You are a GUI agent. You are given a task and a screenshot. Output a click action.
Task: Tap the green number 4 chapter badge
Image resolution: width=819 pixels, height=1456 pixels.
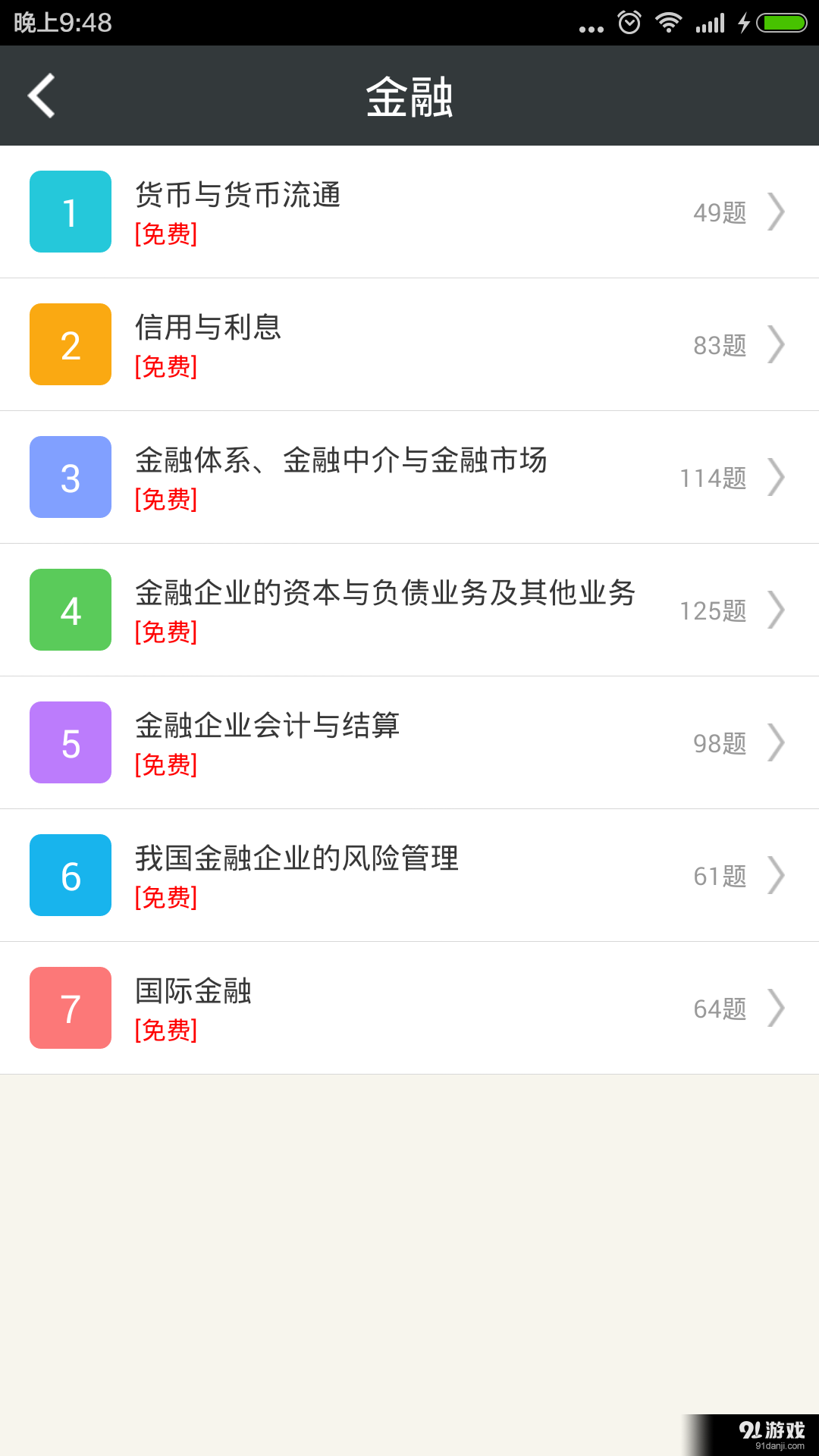(x=70, y=610)
